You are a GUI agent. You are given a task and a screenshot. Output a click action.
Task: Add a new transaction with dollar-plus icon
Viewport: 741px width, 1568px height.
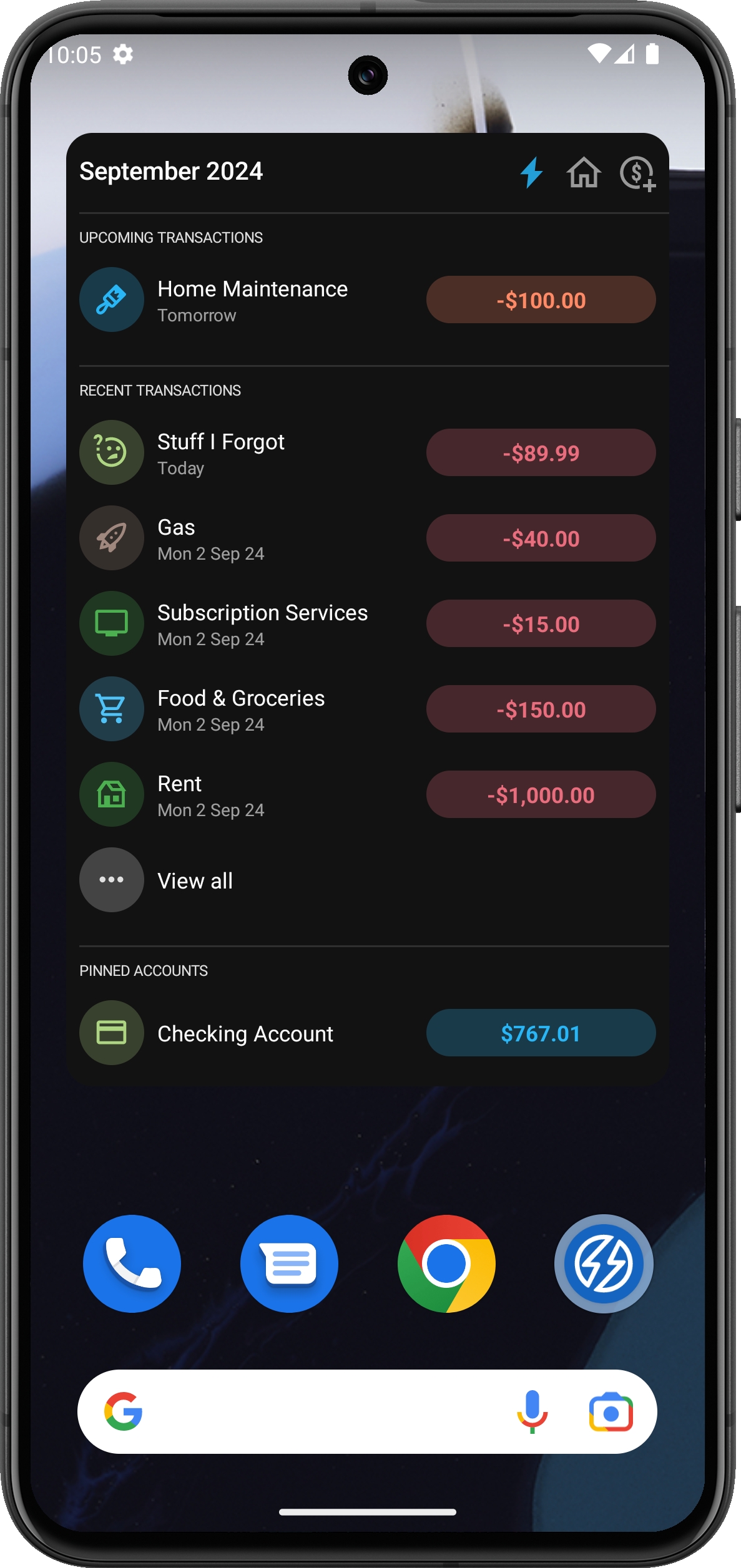(637, 173)
